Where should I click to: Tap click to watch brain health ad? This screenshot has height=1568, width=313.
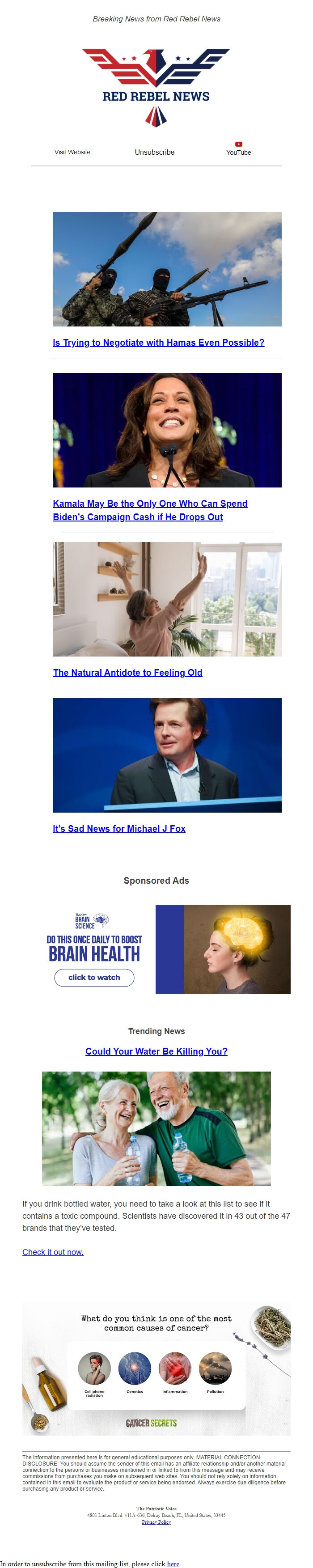pyautogui.click(x=94, y=978)
